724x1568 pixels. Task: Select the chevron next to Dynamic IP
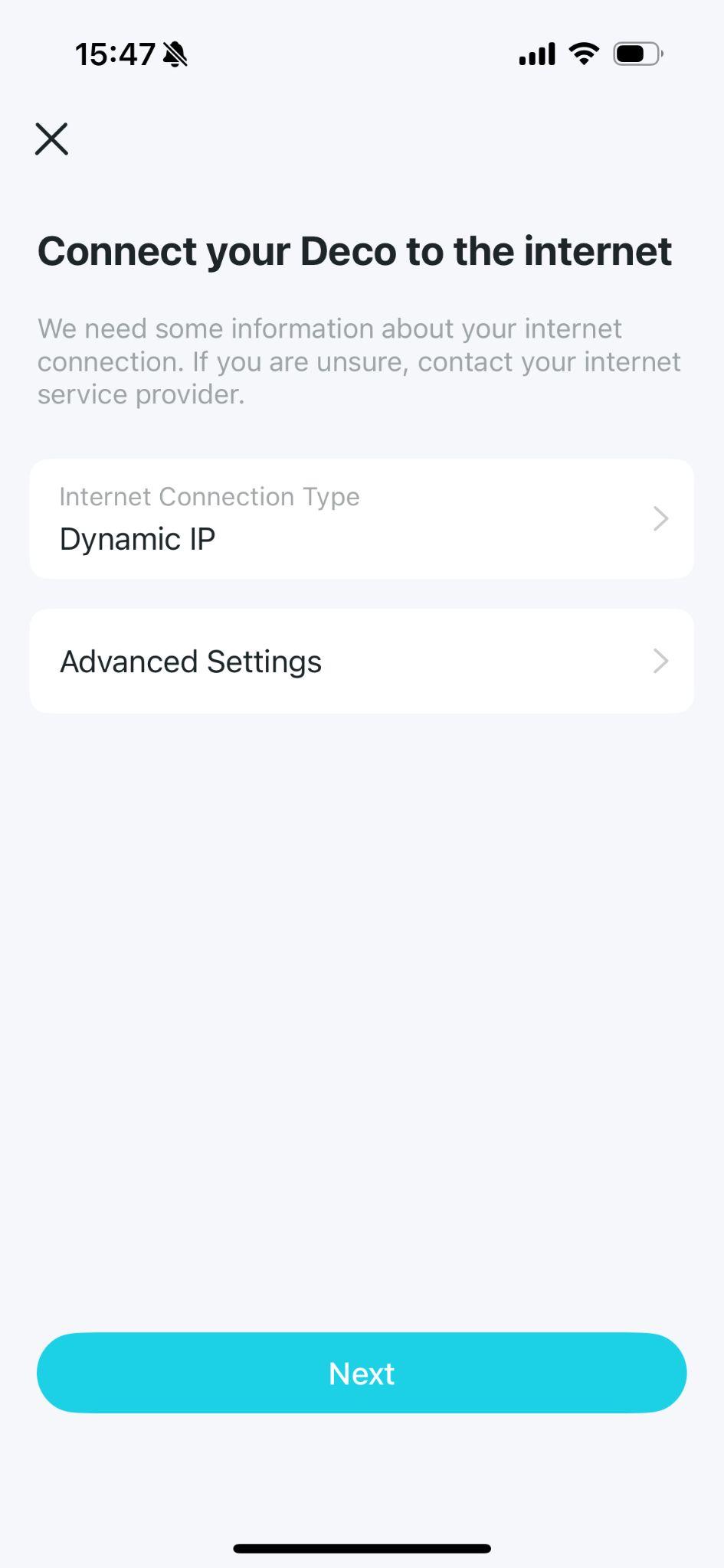(660, 518)
